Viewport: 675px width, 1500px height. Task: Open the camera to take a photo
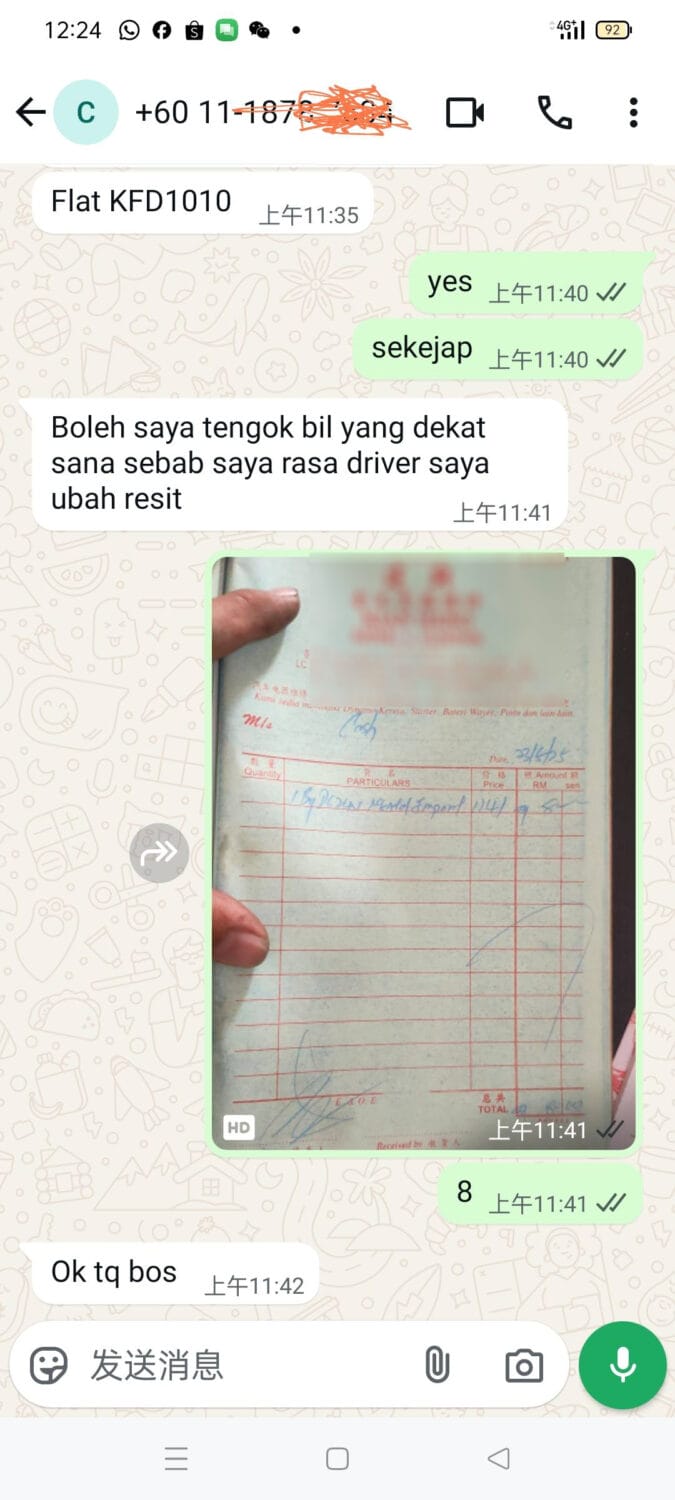point(524,1365)
